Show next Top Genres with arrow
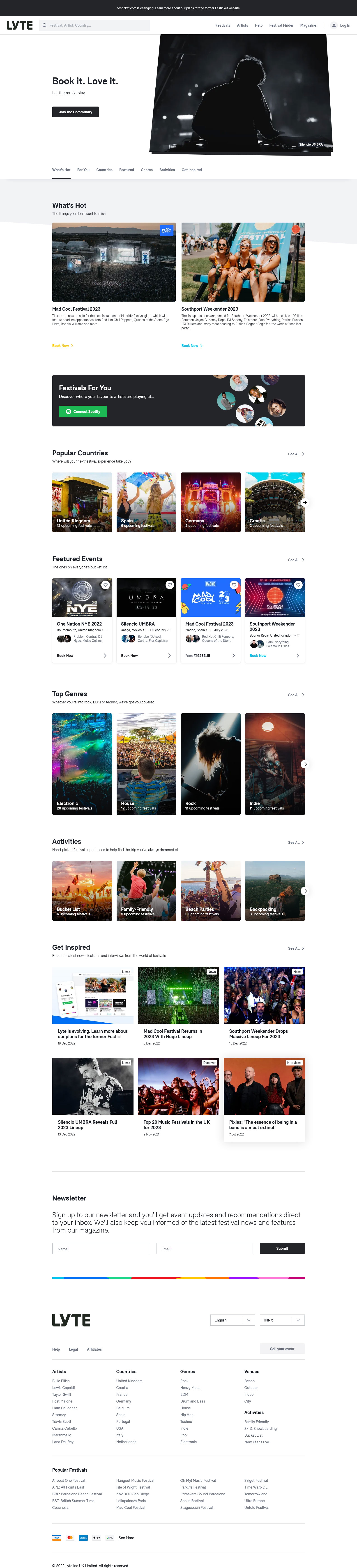The width and height of the screenshot is (357, 1568). [304, 764]
